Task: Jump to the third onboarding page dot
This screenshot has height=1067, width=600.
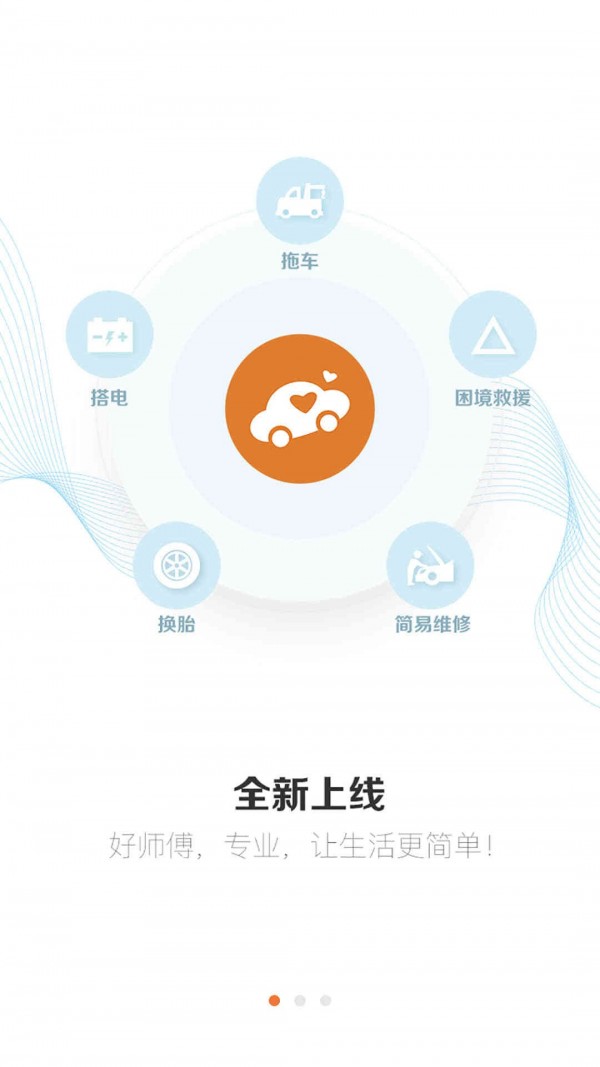Action: point(325,1000)
